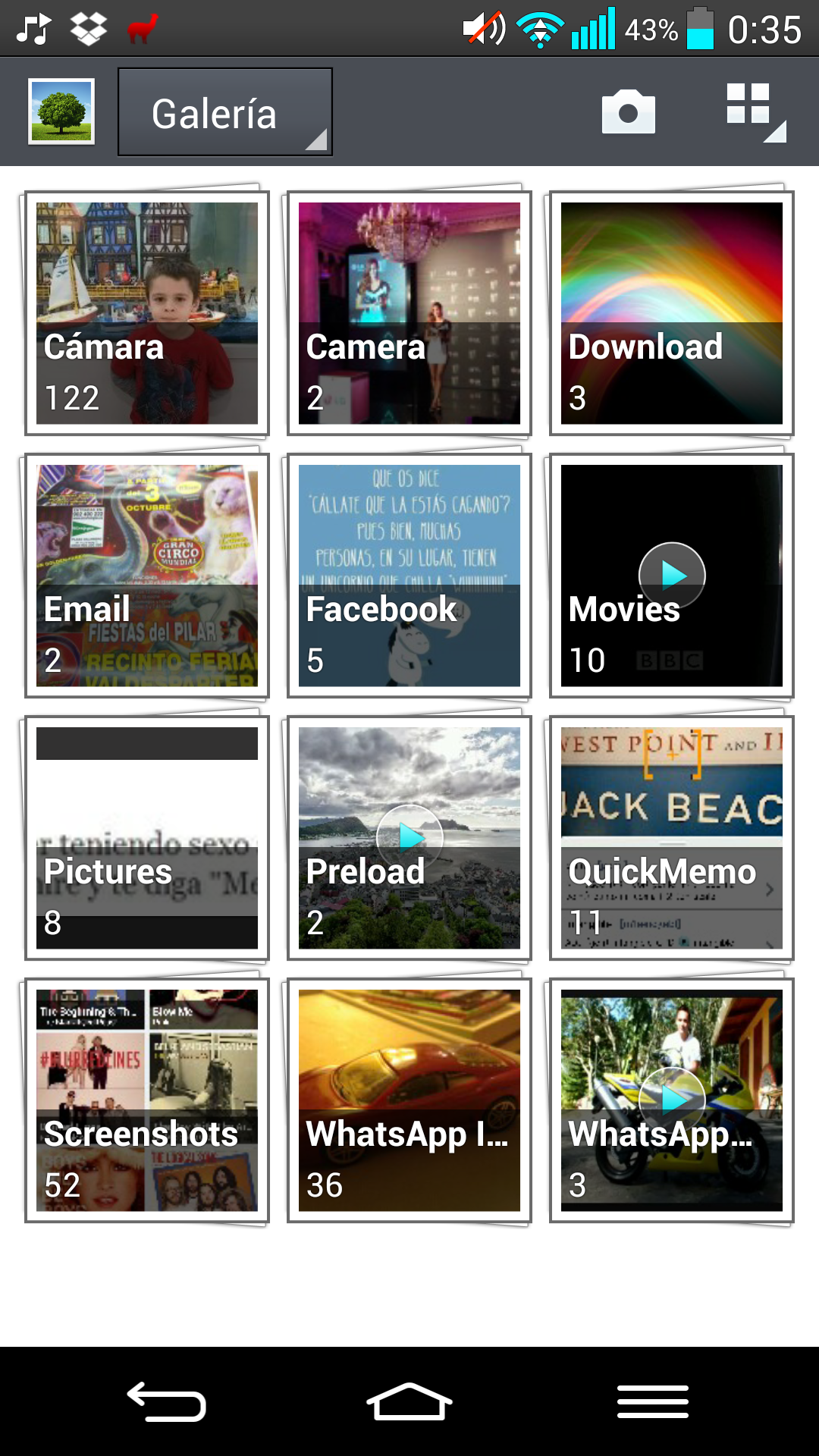Tap the gallery tree icon
The width and height of the screenshot is (819, 1456).
pos(61,111)
